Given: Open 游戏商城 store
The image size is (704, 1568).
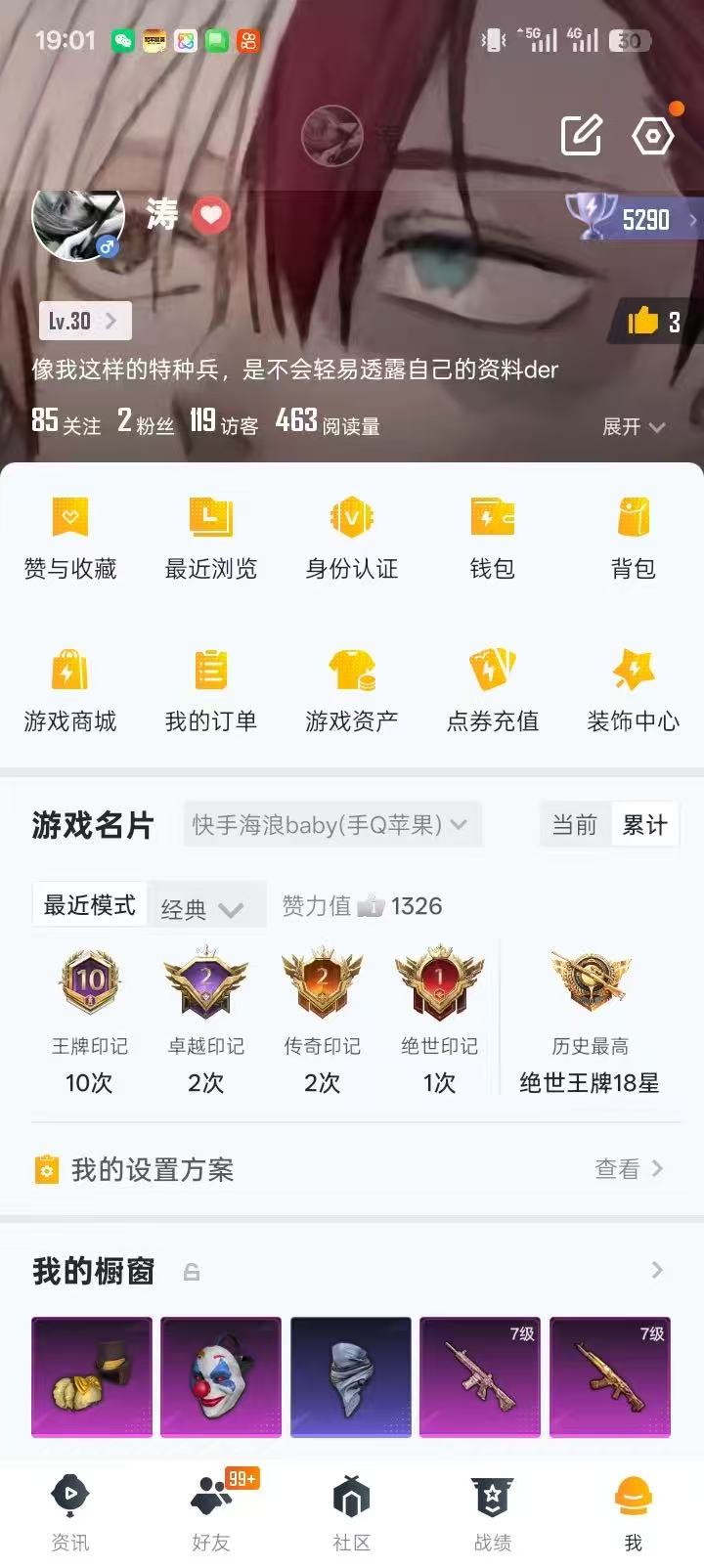Looking at the screenshot, I should click(x=70, y=692).
